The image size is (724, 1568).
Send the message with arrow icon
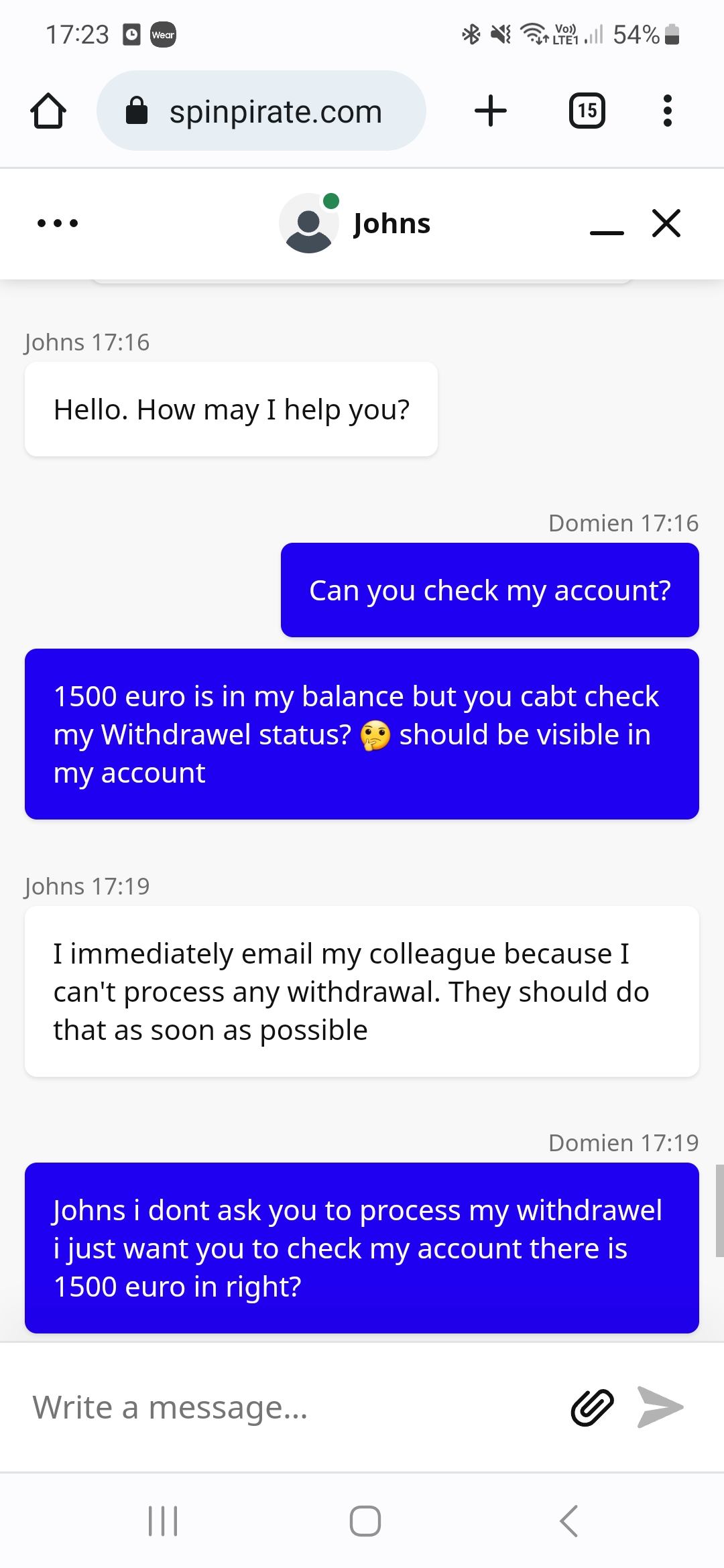coord(660,1407)
